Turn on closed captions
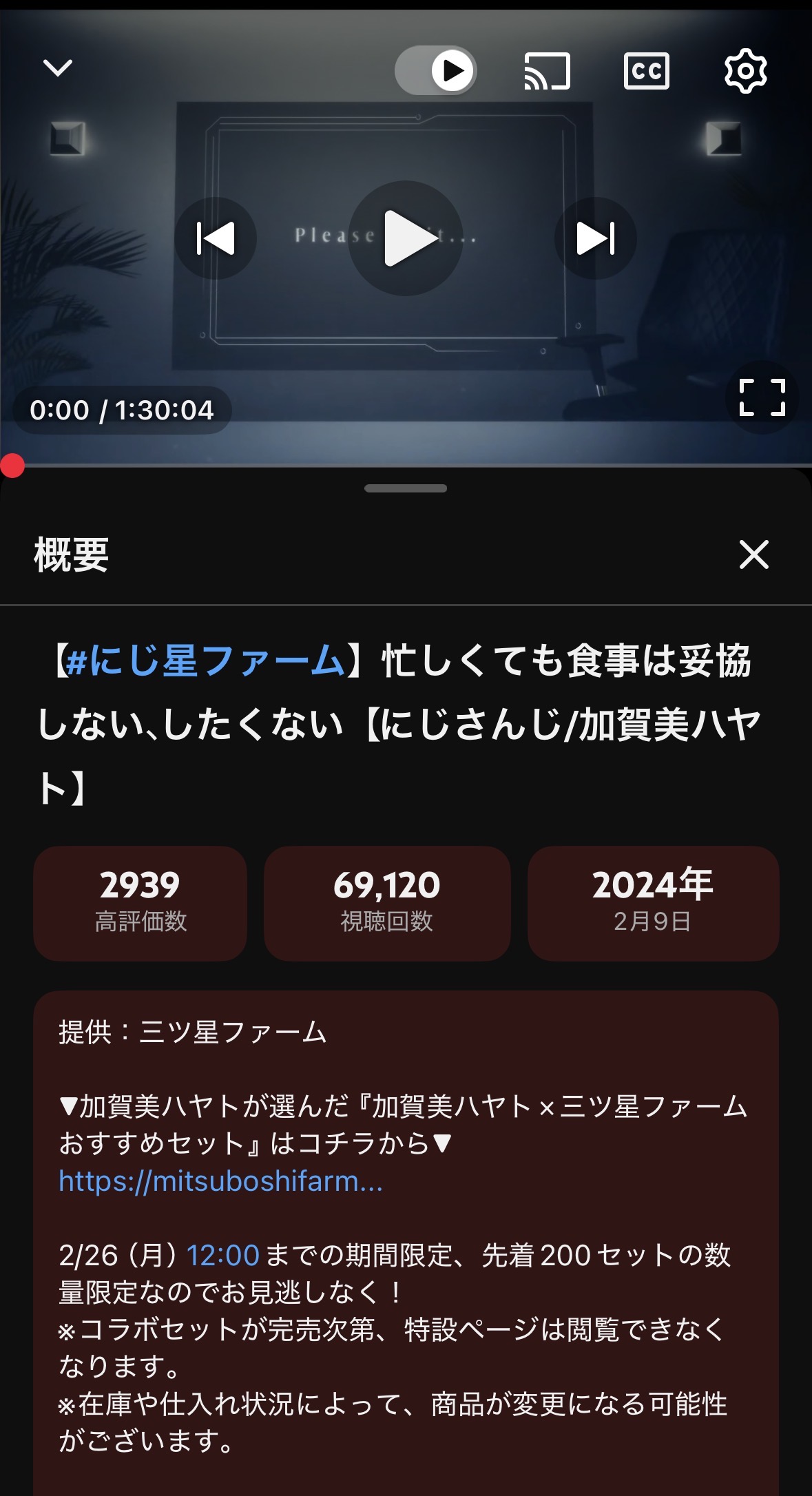812x1496 pixels. point(646,71)
